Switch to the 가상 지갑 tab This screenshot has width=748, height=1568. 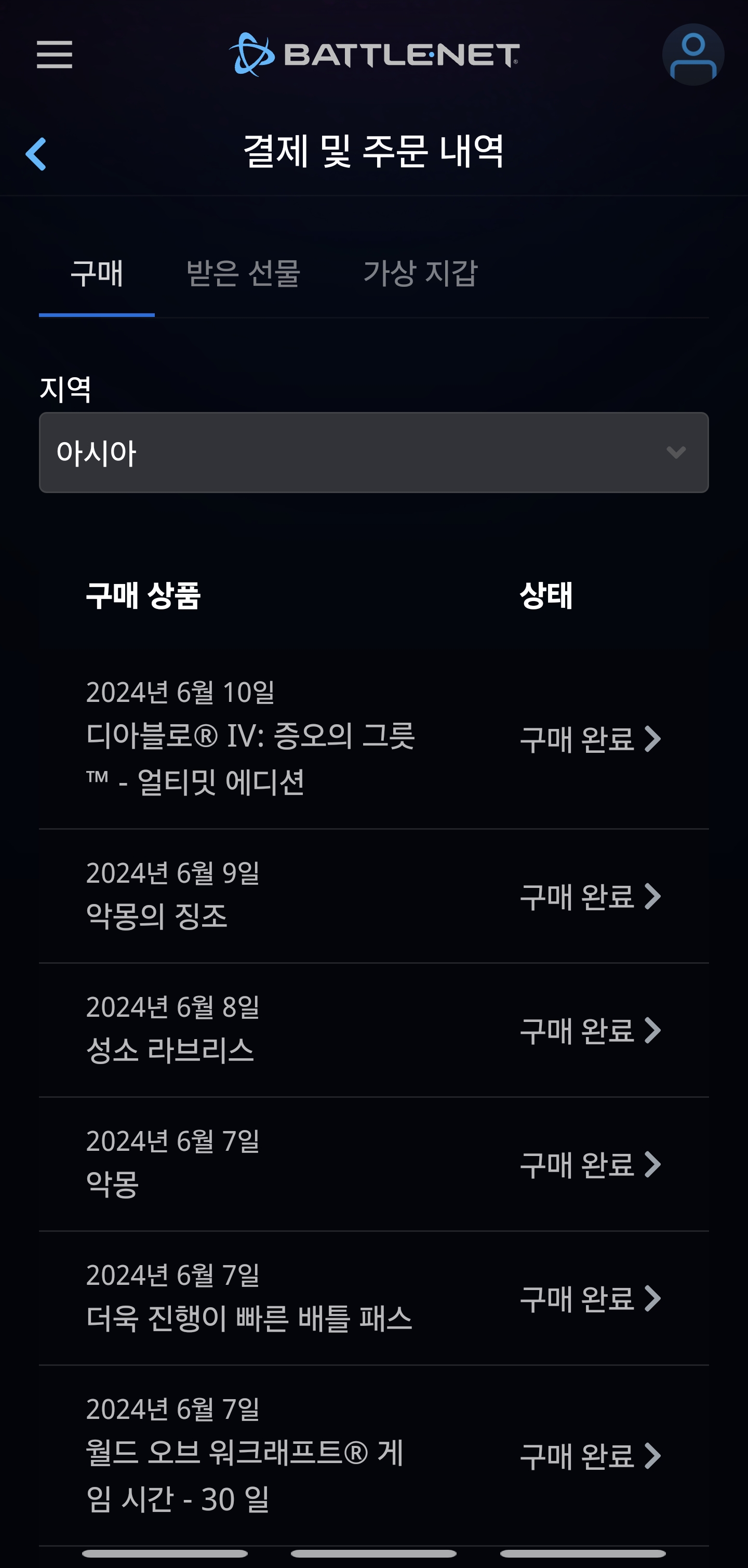pyautogui.click(x=421, y=273)
